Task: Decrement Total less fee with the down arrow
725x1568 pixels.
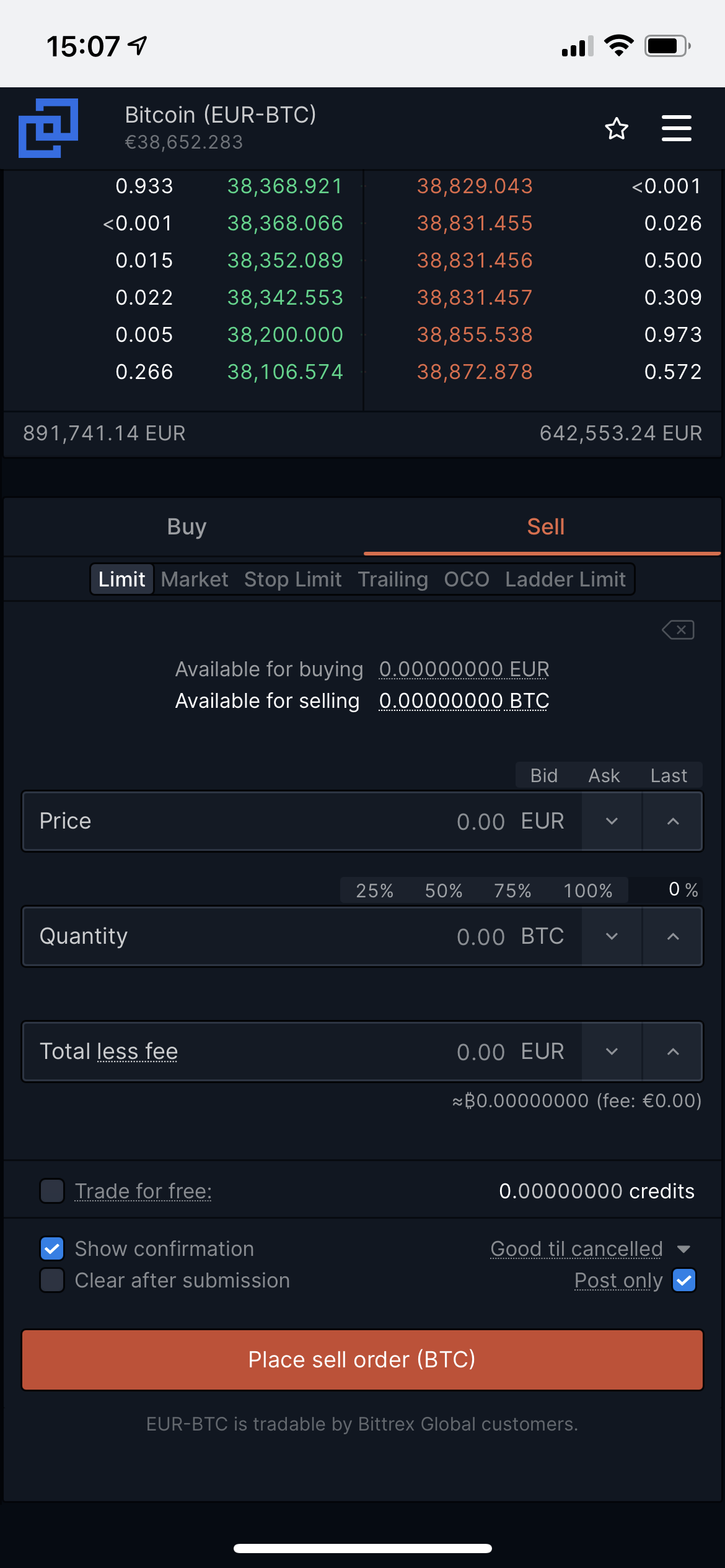Action: tap(612, 1051)
